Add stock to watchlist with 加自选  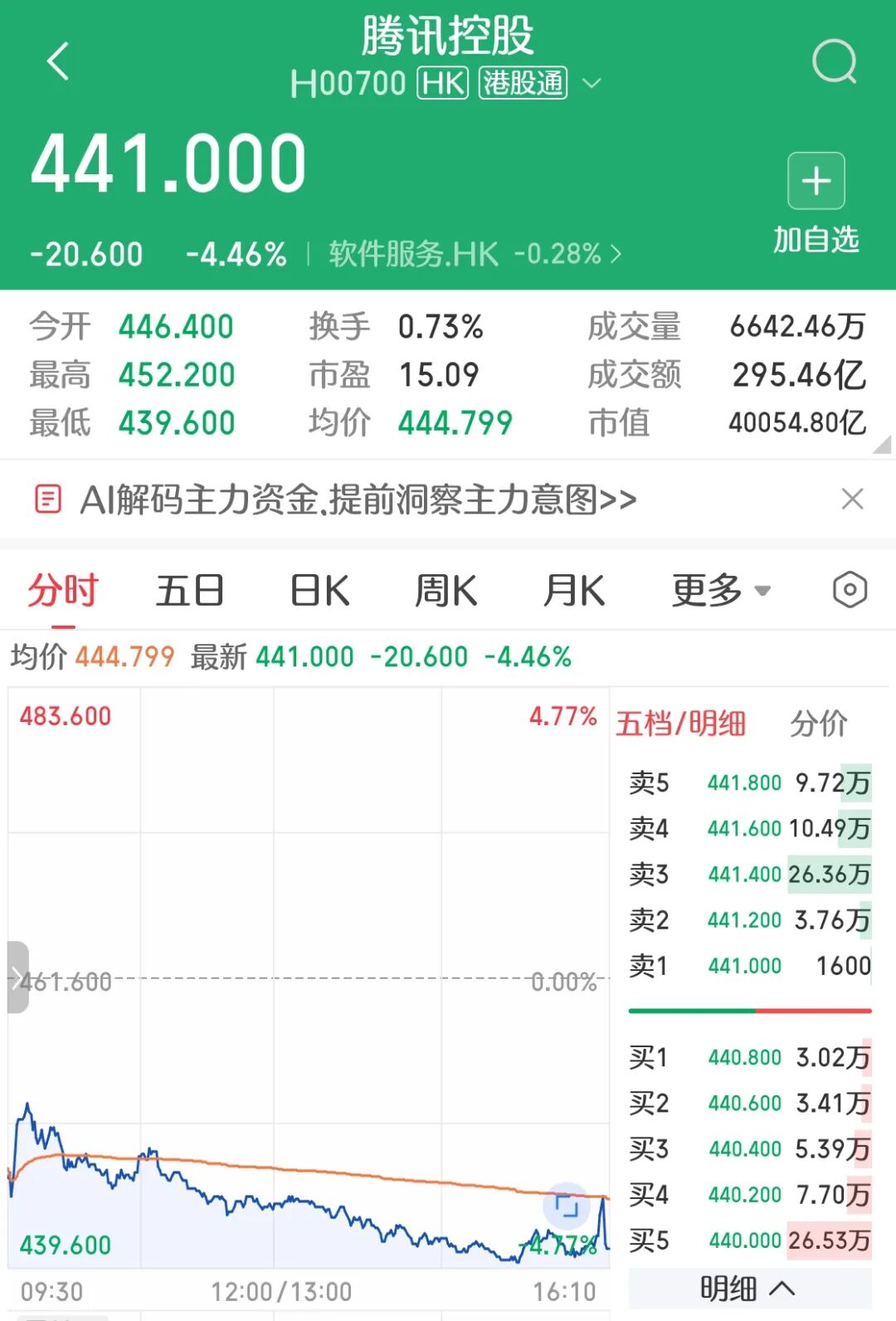816,203
